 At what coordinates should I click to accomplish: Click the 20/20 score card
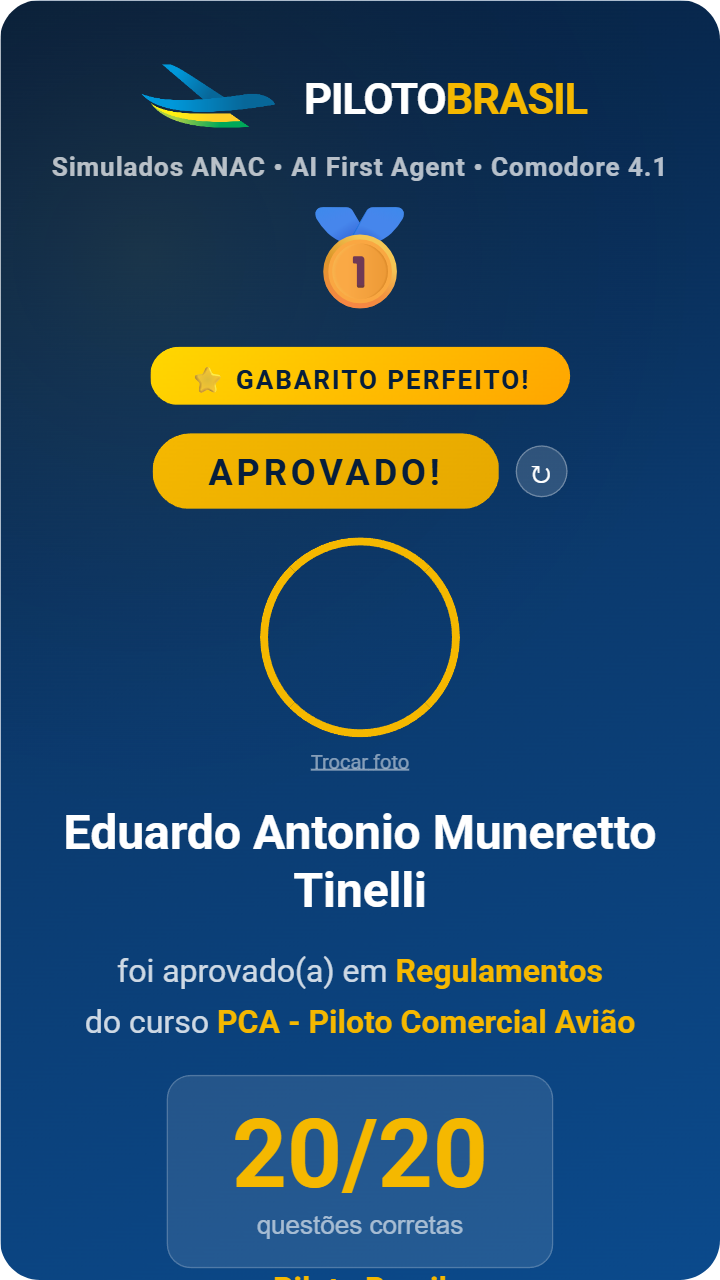tap(360, 1170)
